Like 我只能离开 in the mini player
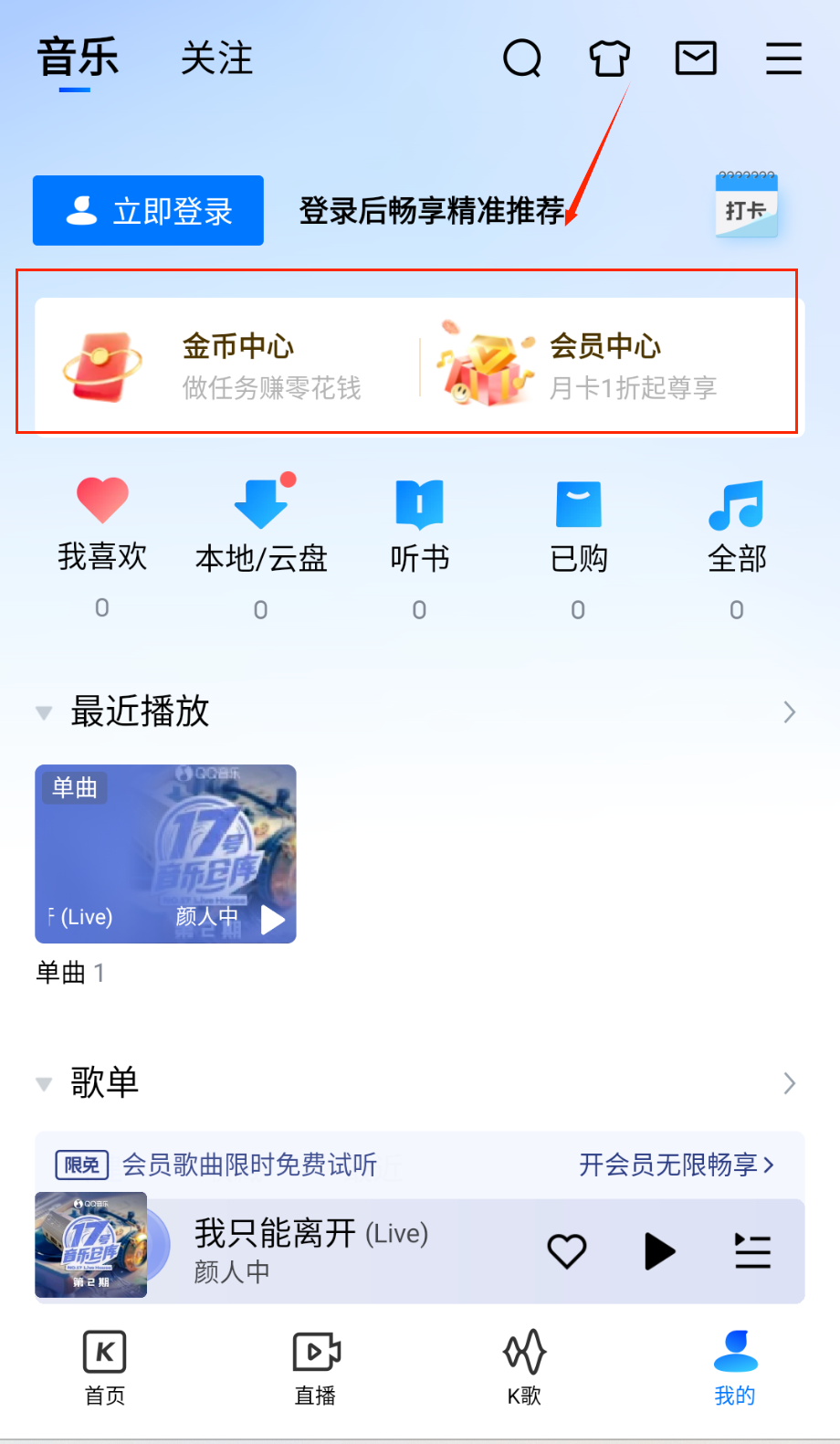The image size is (840, 1444). (x=566, y=1251)
